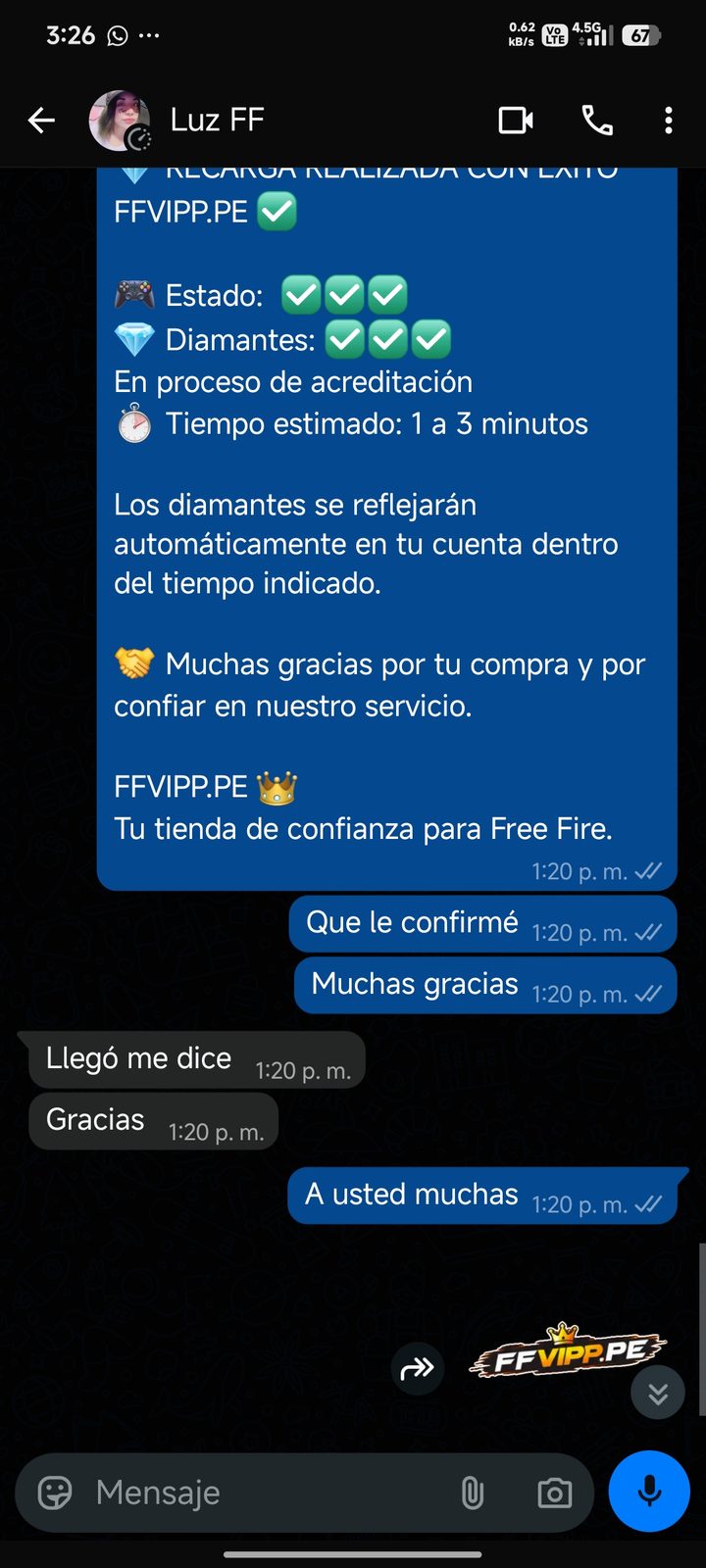The height and width of the screenshot is (1568, 706).
Task: Open the FFVIPP.PE sticker
Action: click(x=568, y=1351)
